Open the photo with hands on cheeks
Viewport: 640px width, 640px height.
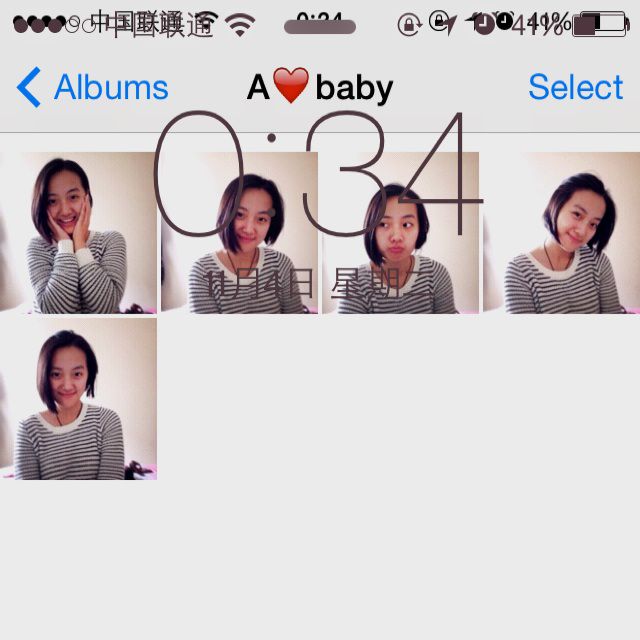[x=78, y=233]
